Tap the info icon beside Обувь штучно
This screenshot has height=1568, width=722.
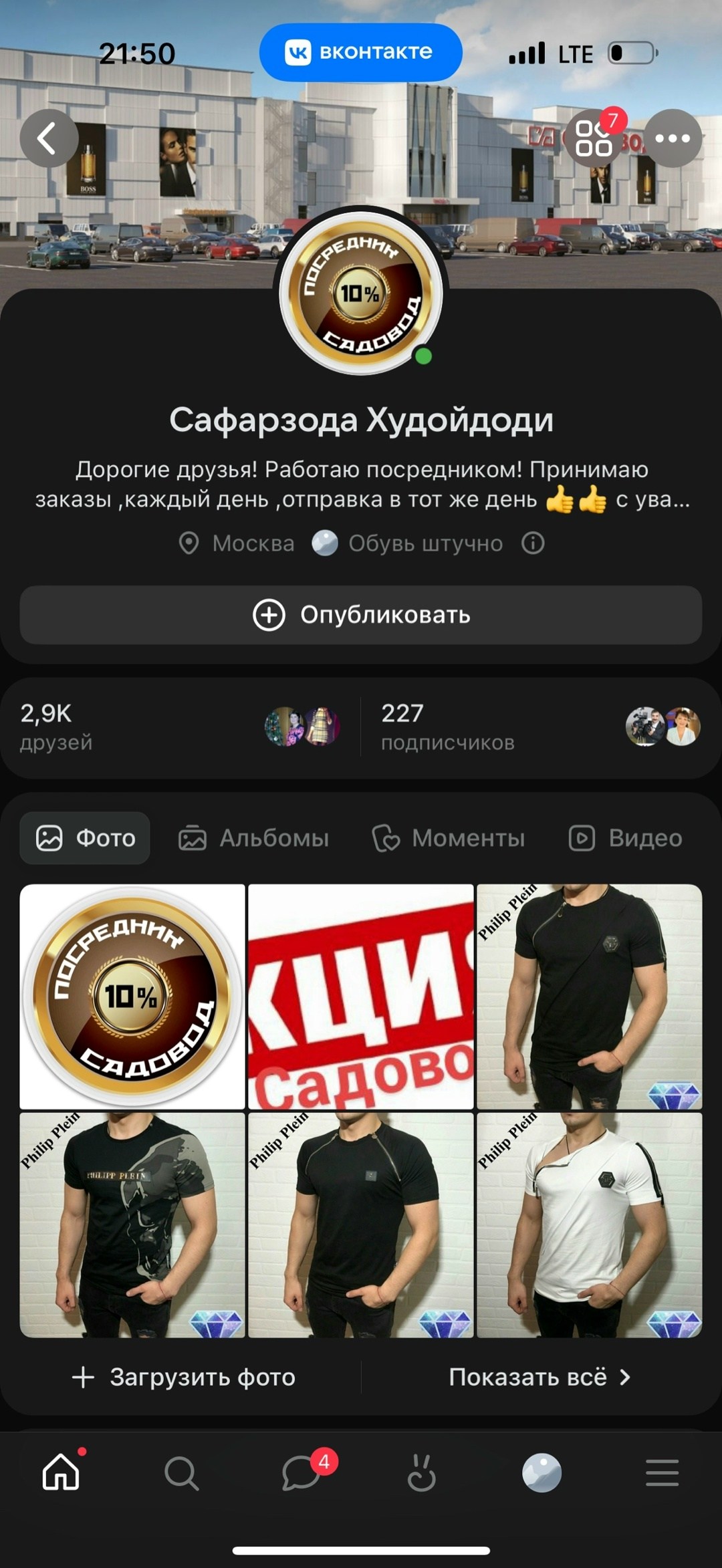coord(533,543)
